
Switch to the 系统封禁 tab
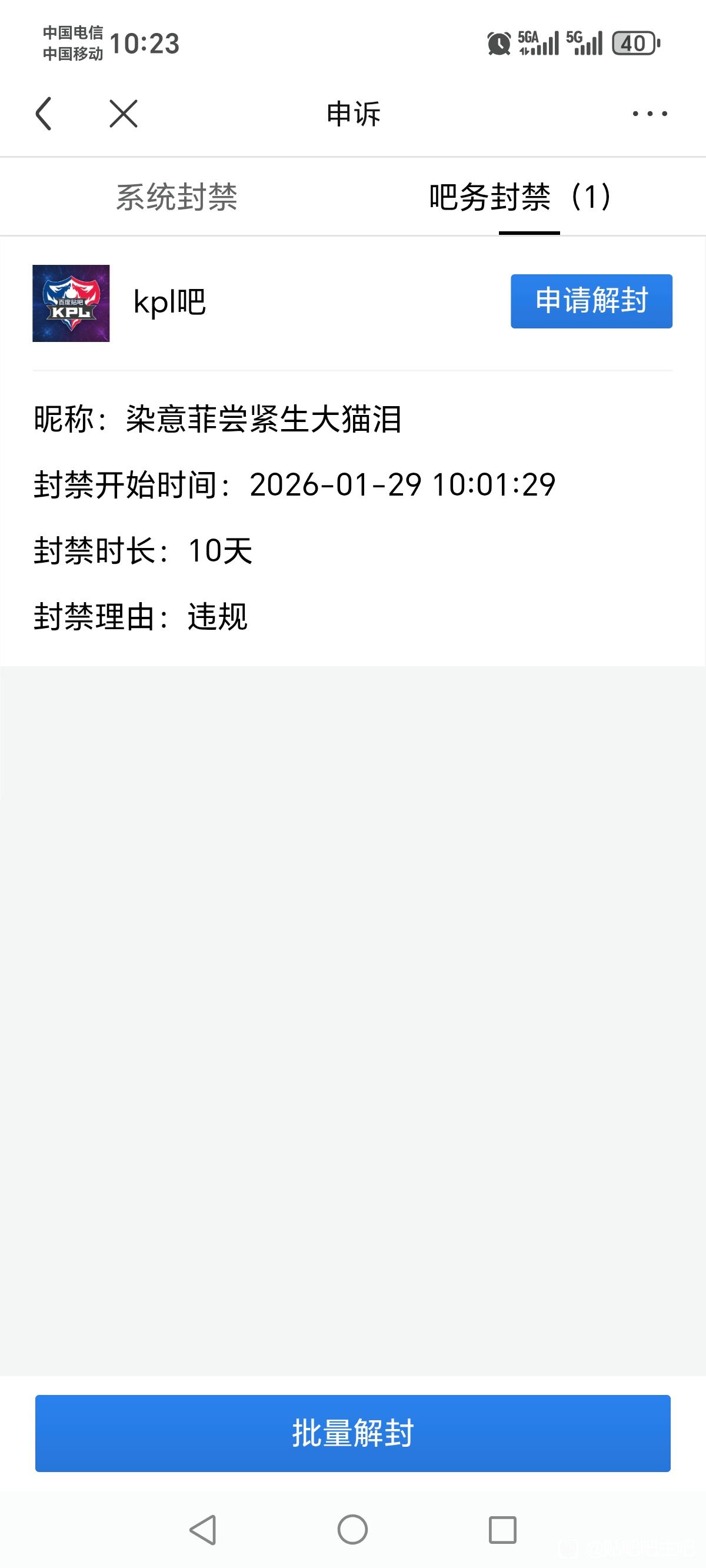[x=176, y=197]
